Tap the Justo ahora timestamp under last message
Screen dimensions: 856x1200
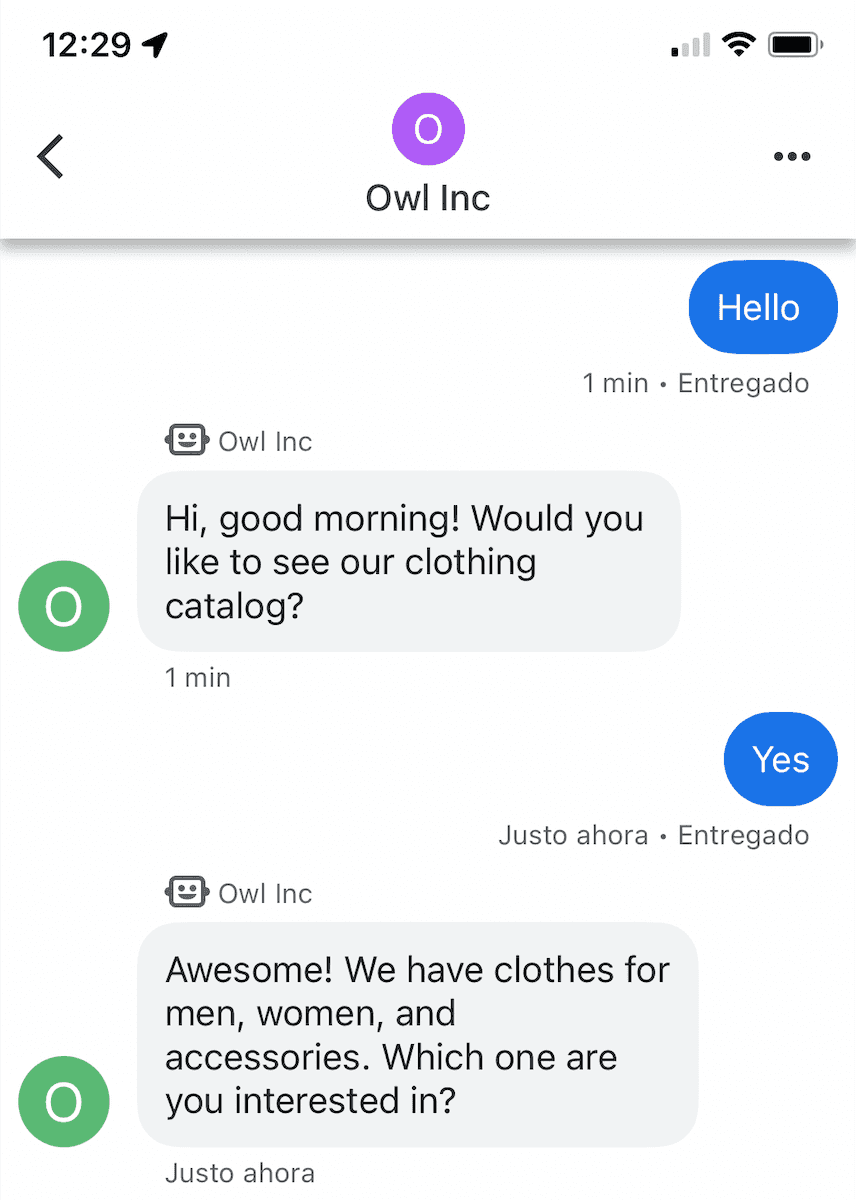pos(240,1173)
